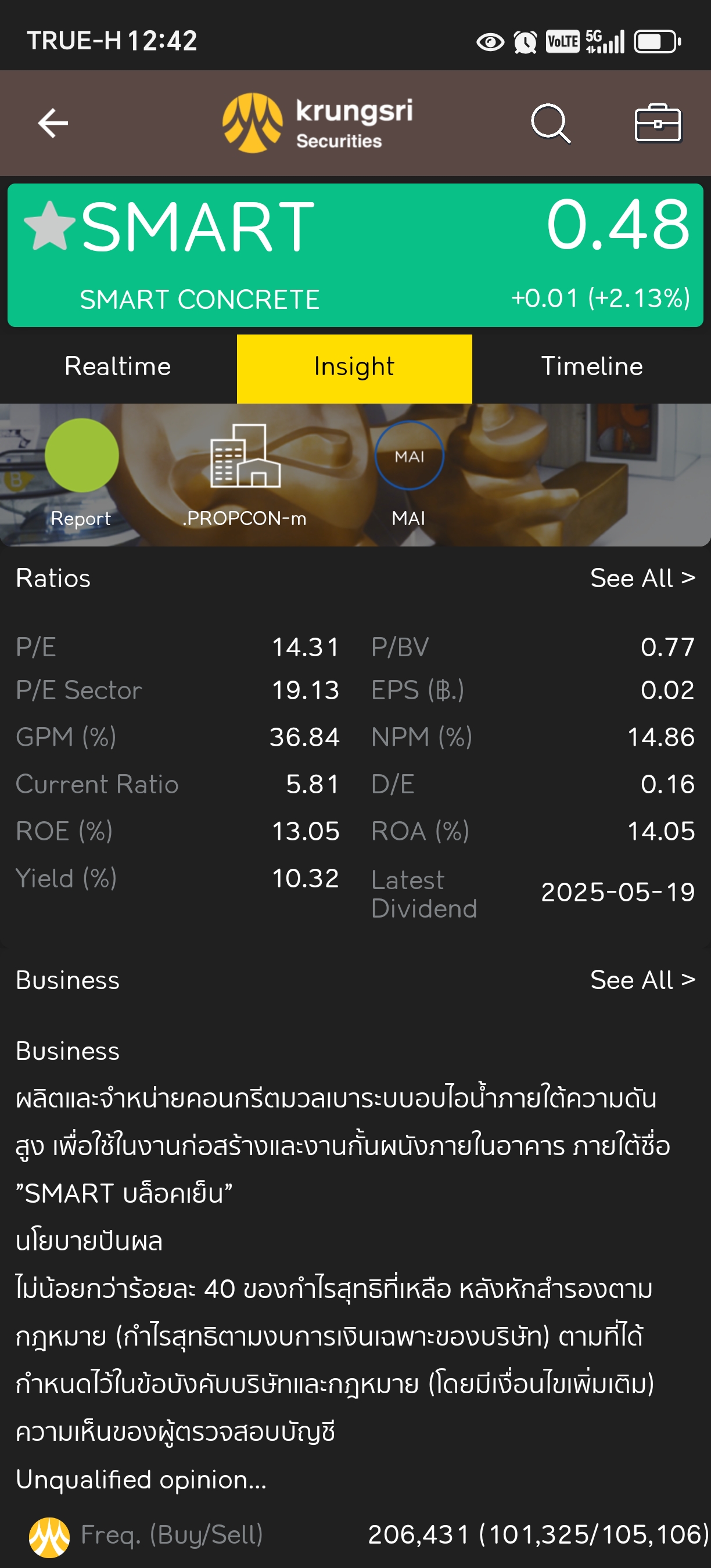Open the portfolio briefcase icon
The width and height of the screenshot is (711, 1568).
coord(658,124)
